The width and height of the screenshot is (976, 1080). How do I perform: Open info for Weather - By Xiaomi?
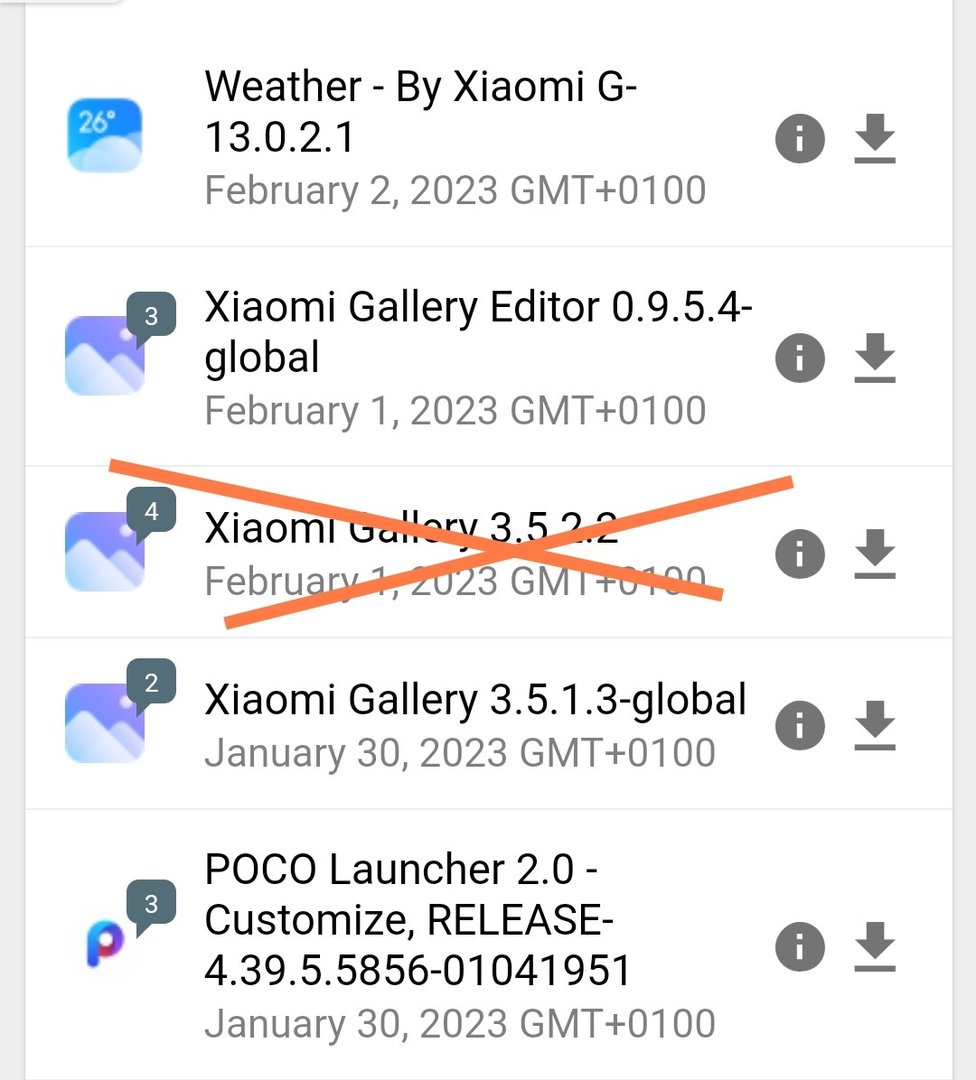(800, 138)
